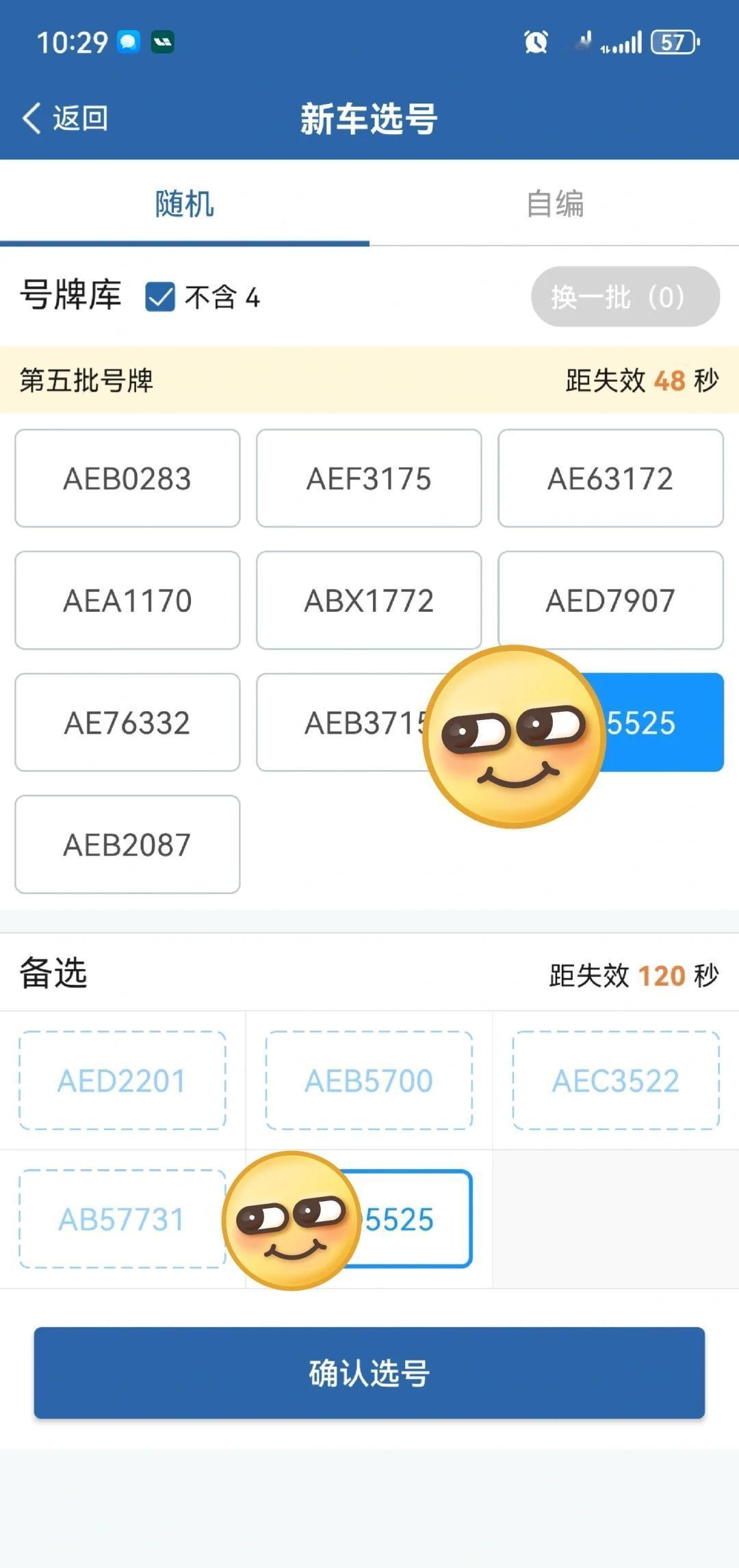The image size is (739, 1568).
Task: Open the chat app icon in status bar
Action: (127, 43)
